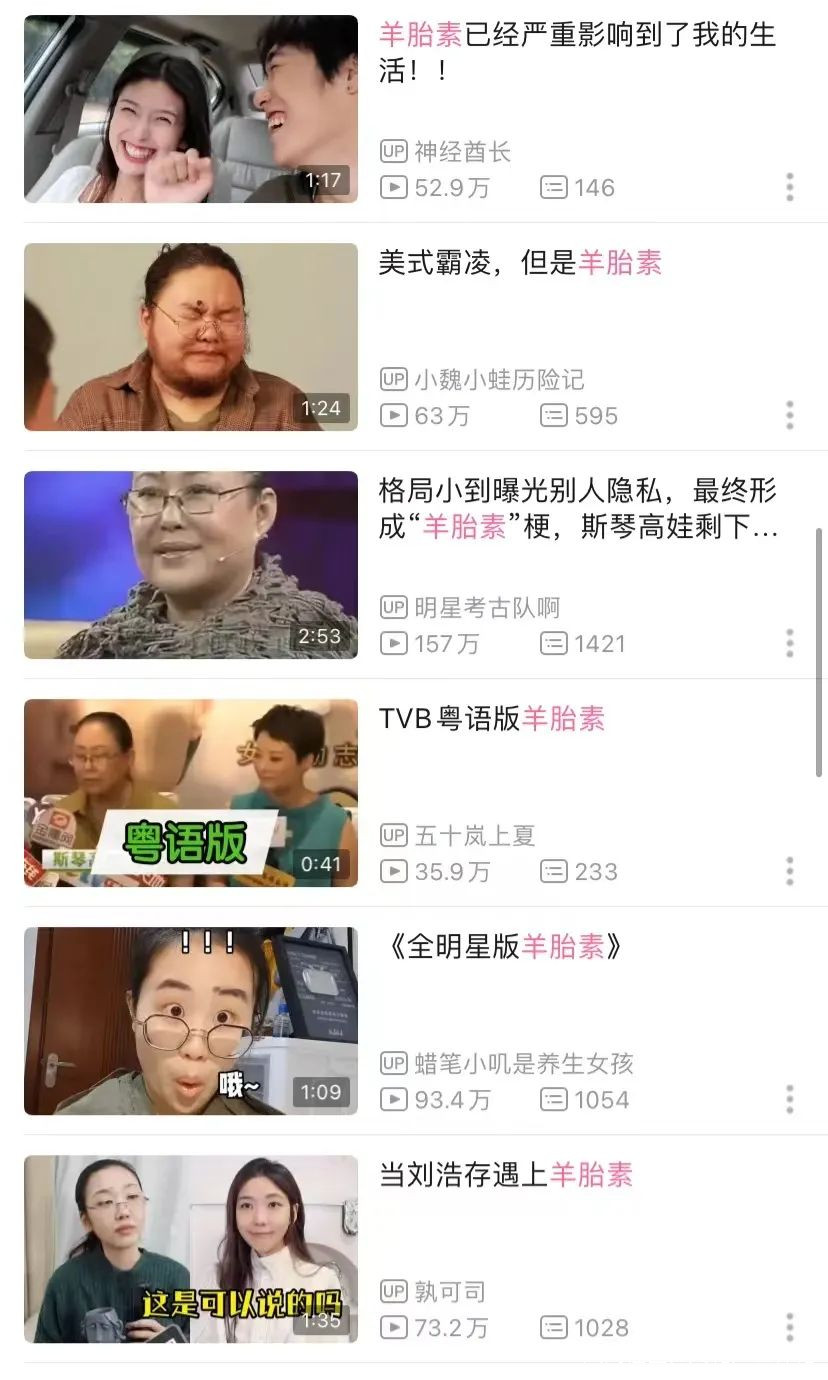Play the video 美式霸凌，但是羊胎素

point(190,337)
